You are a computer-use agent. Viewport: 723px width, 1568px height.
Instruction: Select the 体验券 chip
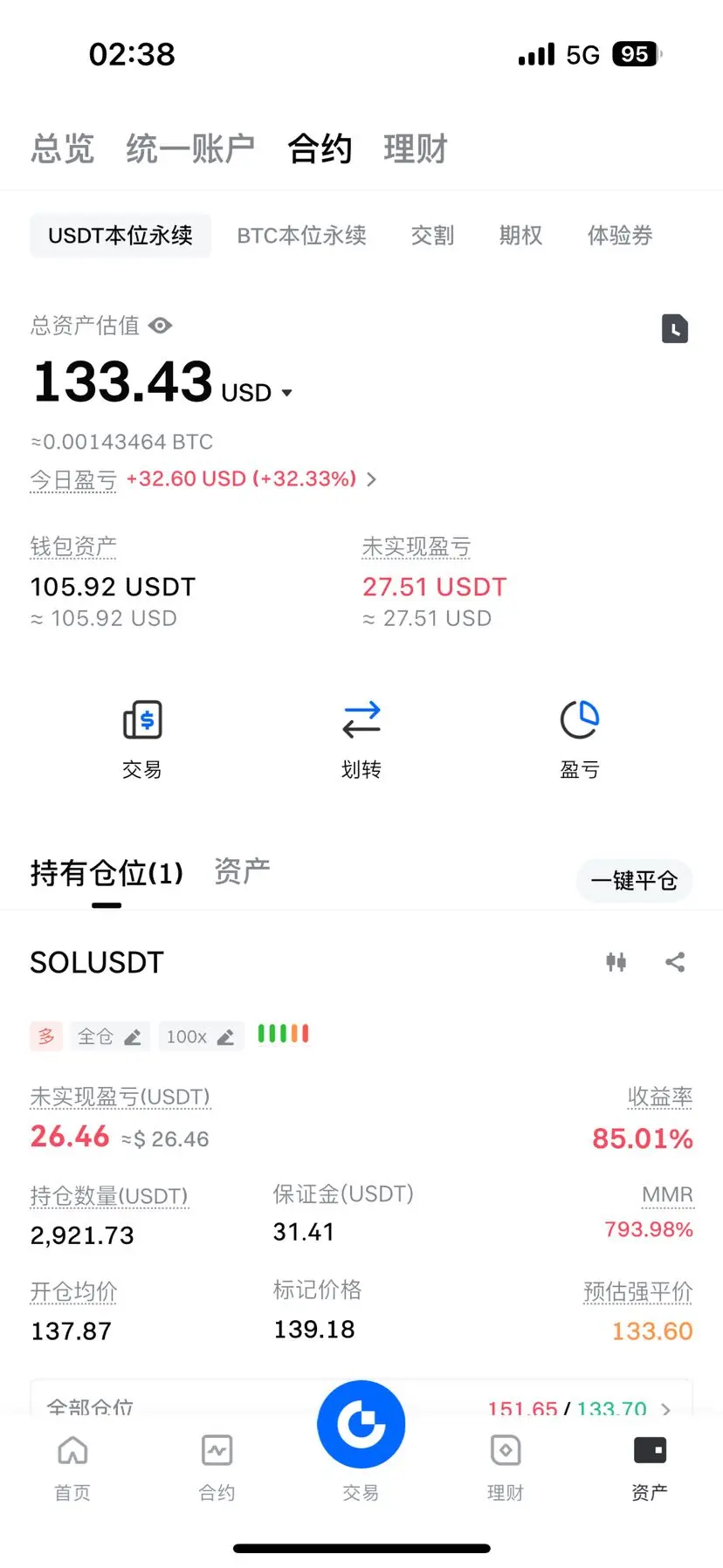[620, 236]
